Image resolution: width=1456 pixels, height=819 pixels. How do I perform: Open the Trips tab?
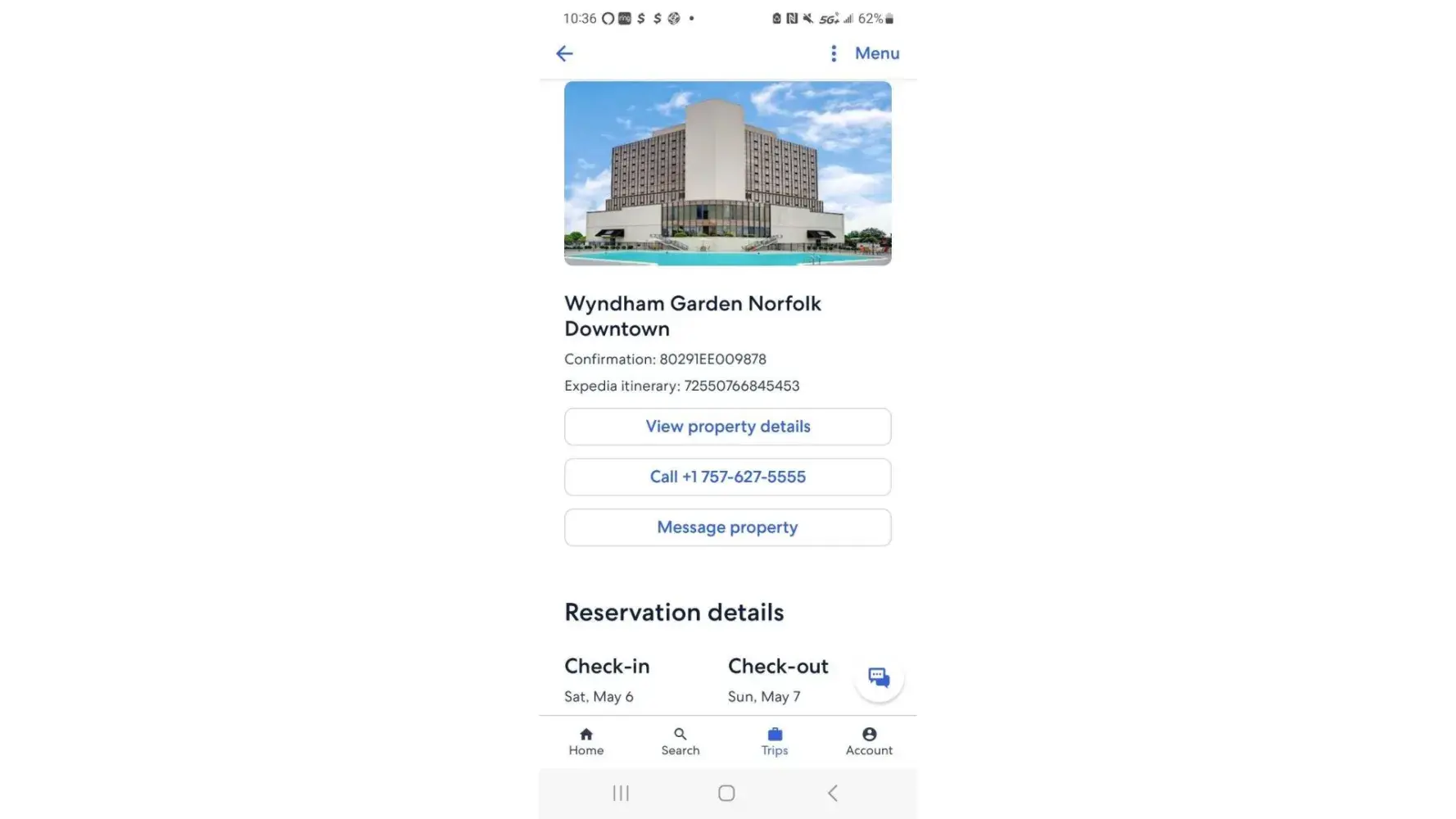[775, 741]
